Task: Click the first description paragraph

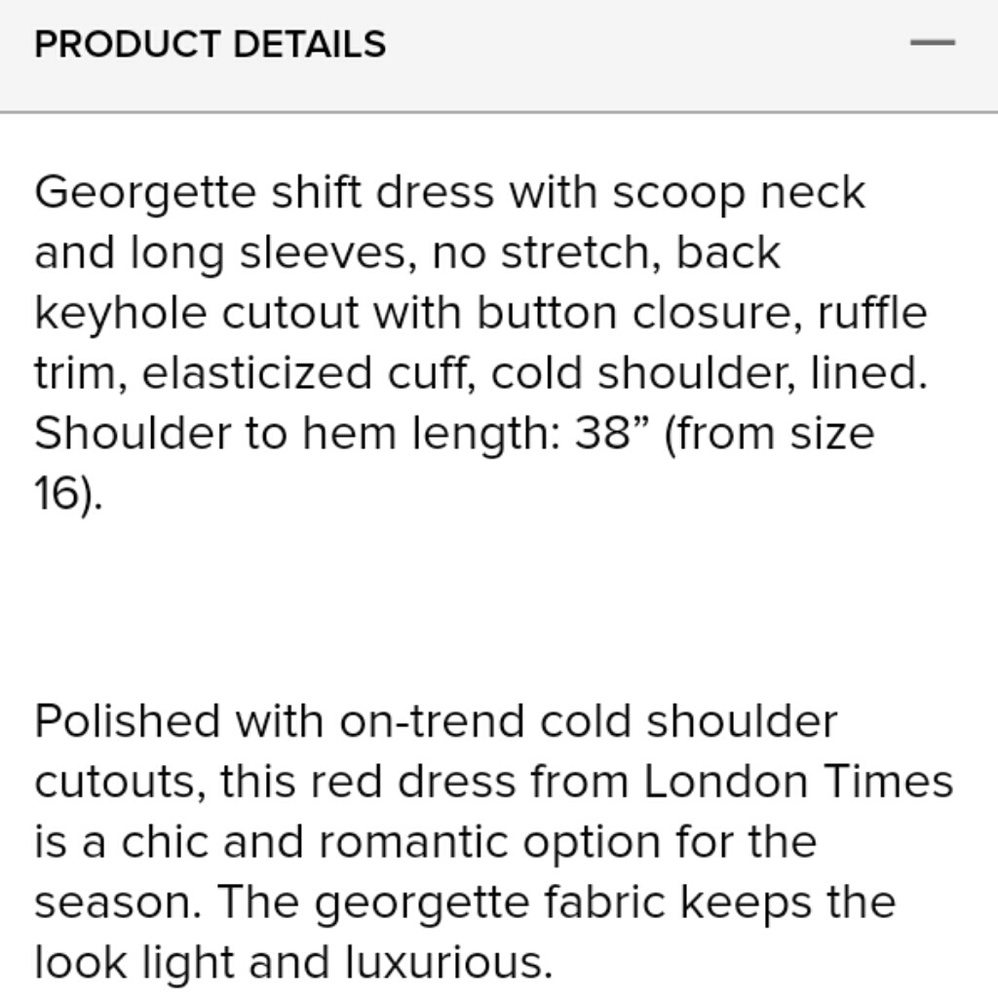Action: (x=480, y=310)
